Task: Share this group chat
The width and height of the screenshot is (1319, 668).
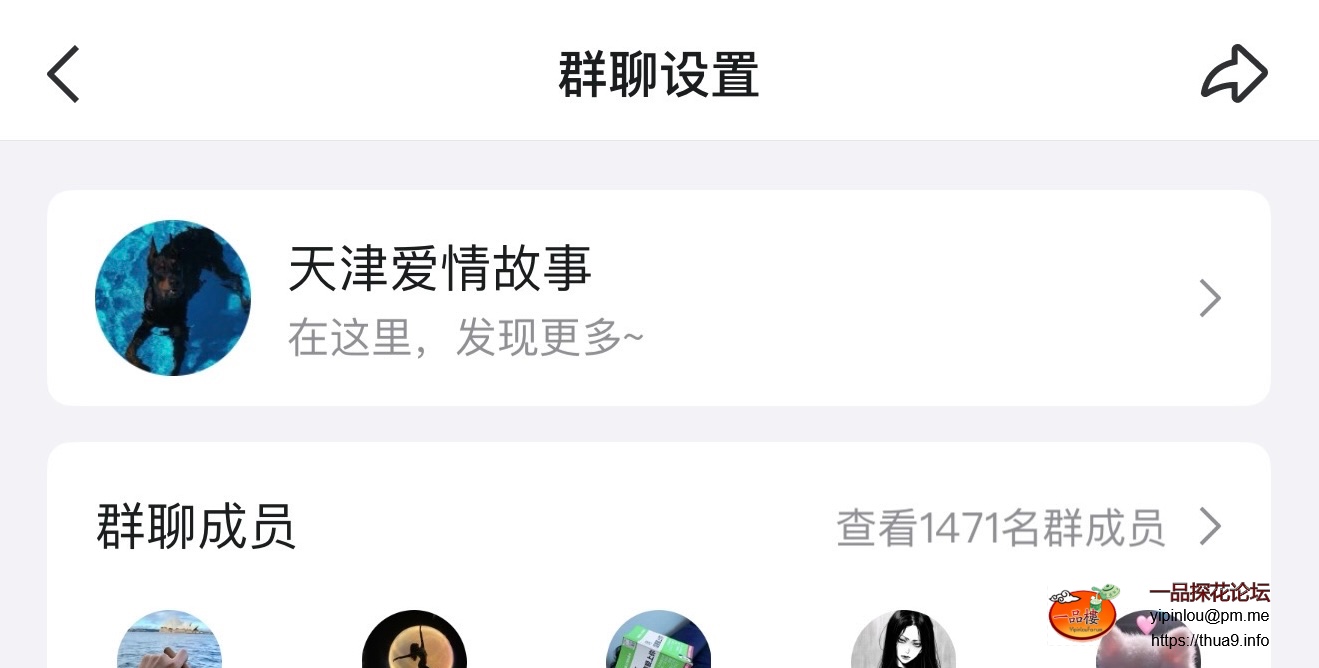Action: (x=1233, y=73)
